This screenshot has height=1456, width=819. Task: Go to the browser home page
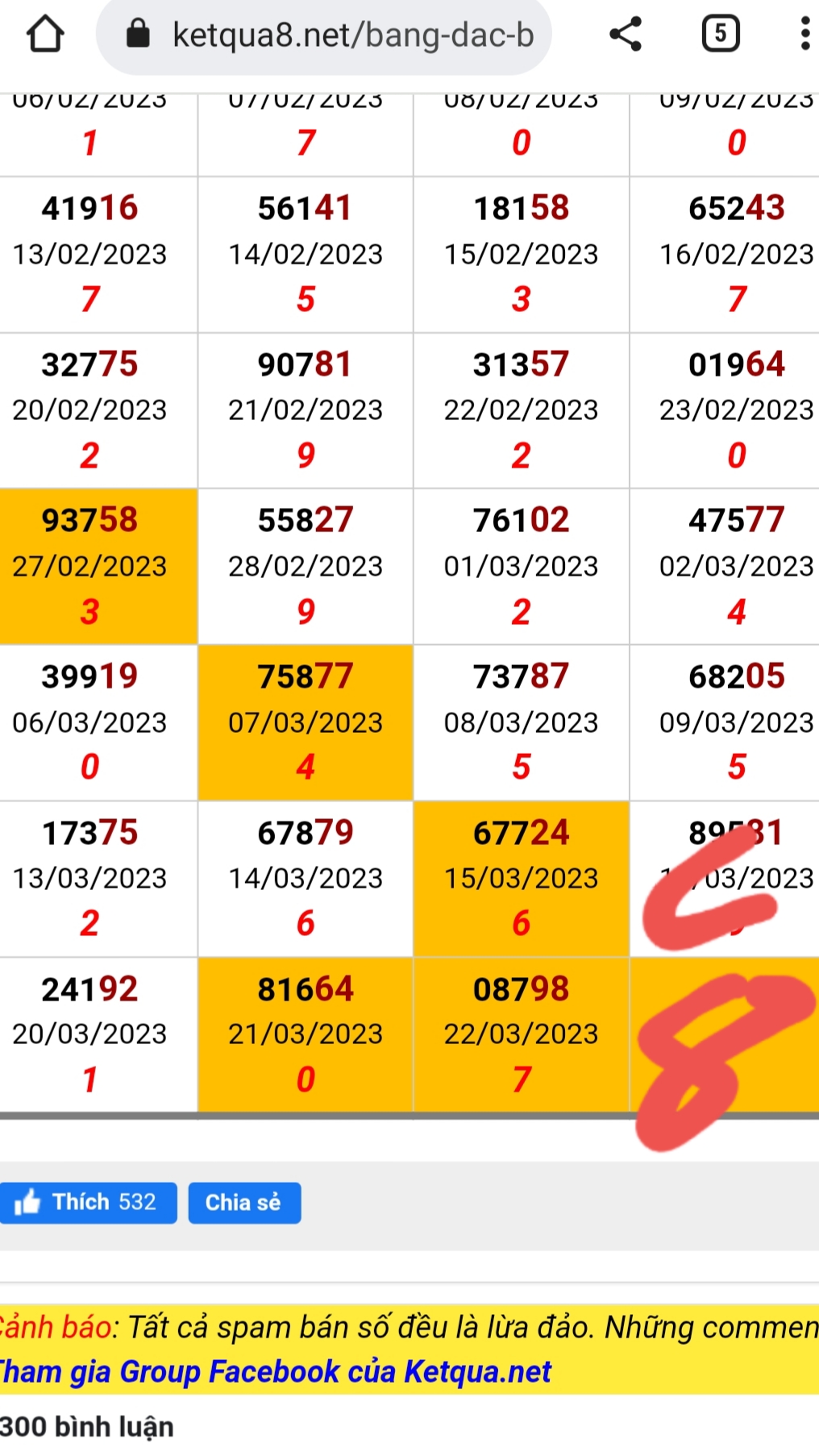(x=45, y=34)
